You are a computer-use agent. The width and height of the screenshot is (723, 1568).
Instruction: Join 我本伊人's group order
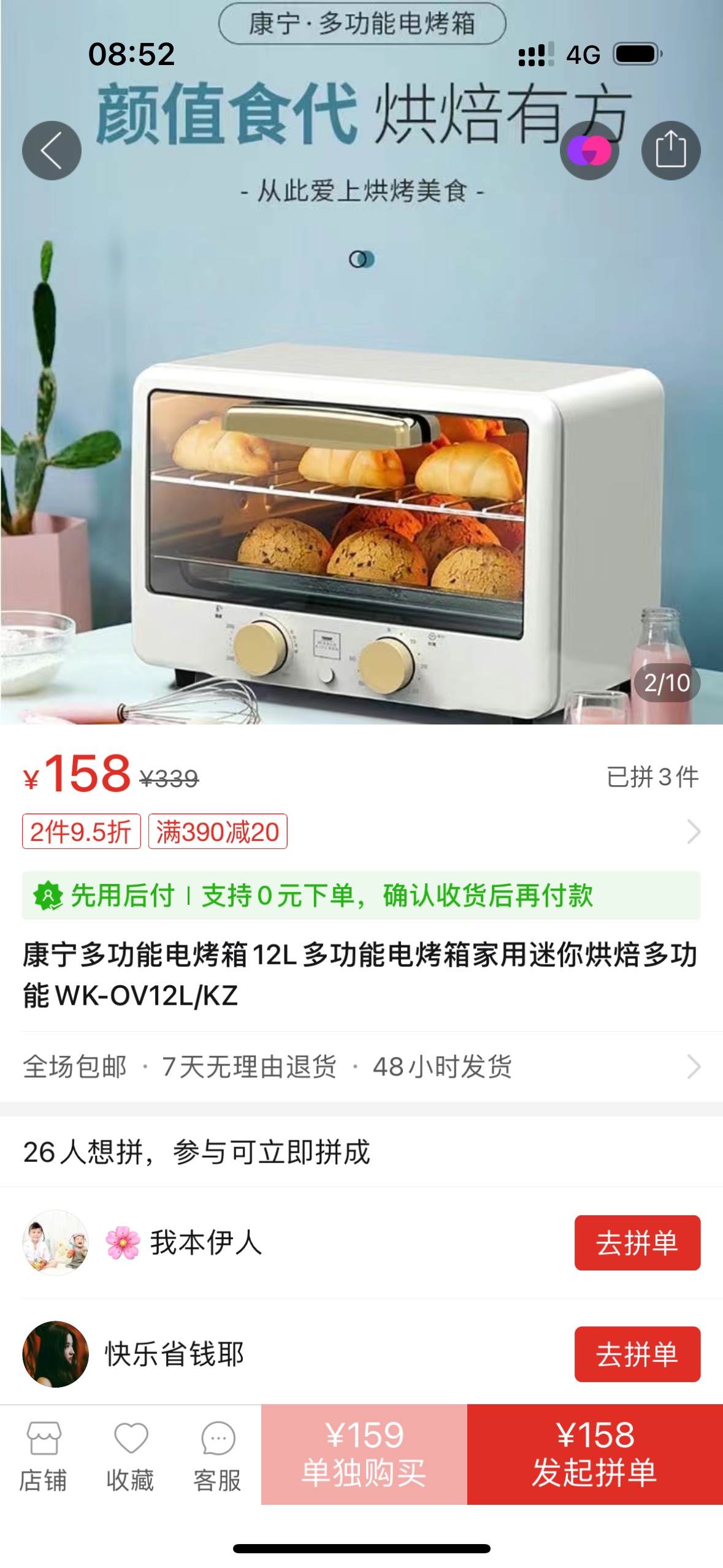point(637,1242)
